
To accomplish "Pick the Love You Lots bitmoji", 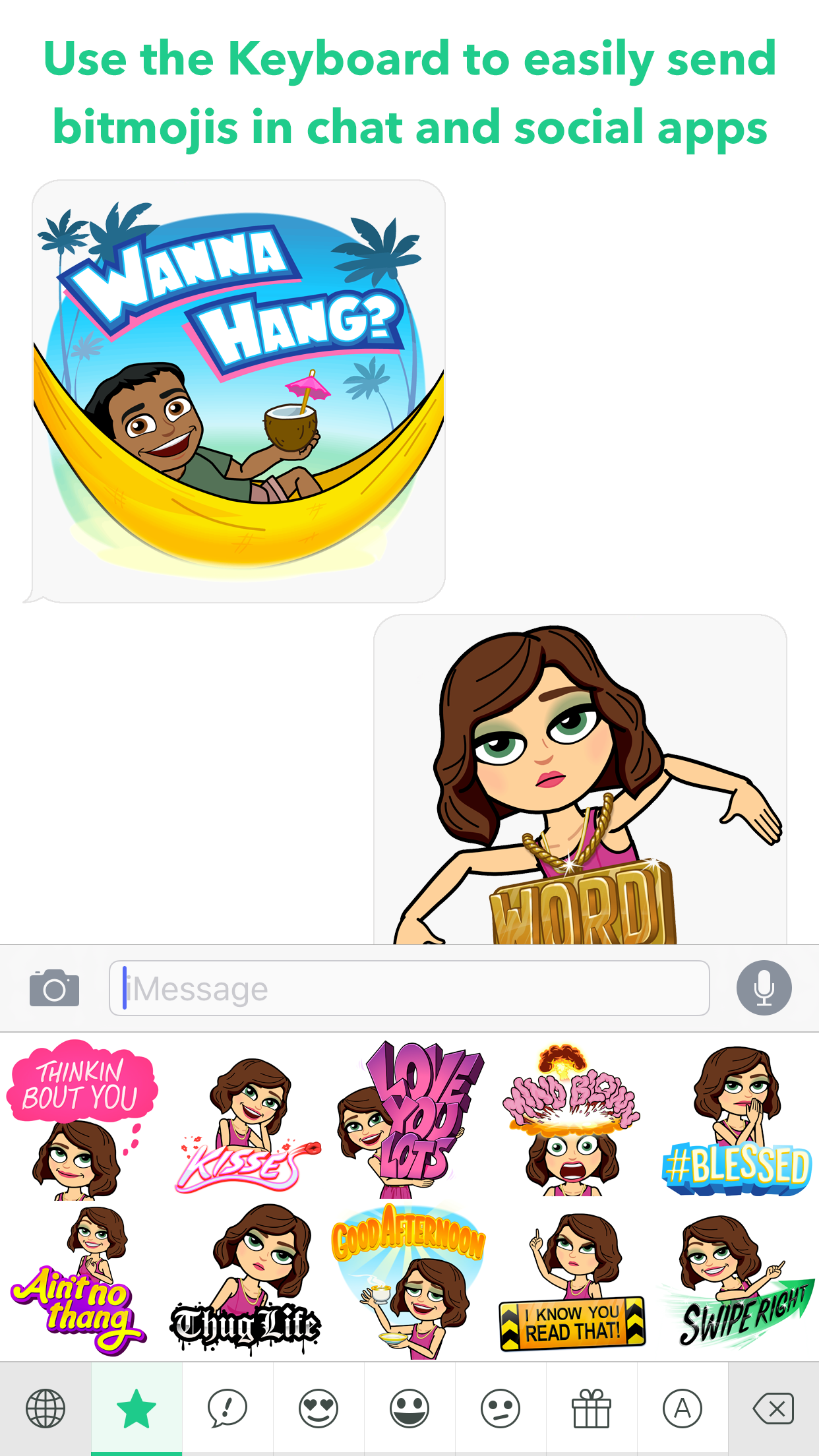I will (x=410, y=1118).
